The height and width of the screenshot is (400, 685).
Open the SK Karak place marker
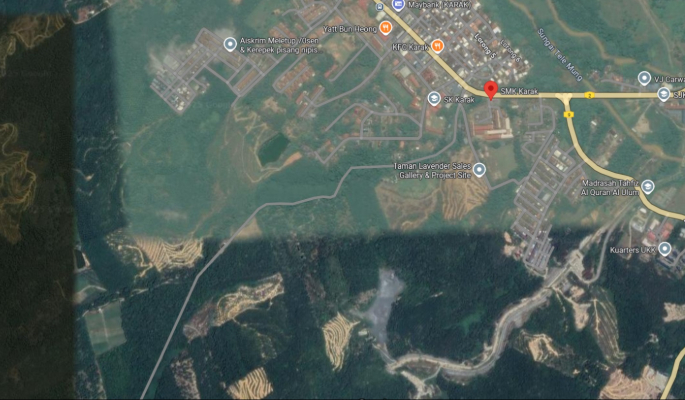click(433, 98)
